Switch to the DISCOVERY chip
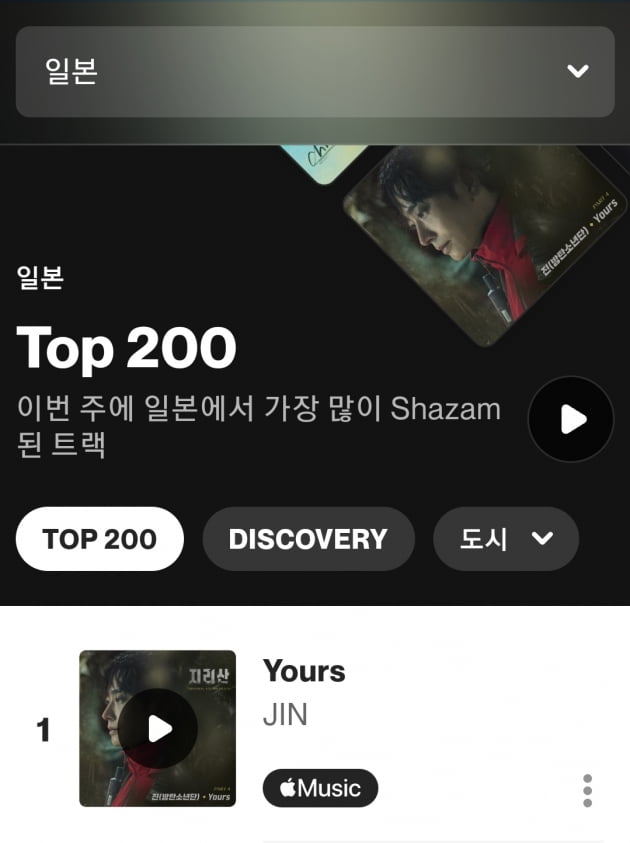 pos(308,539)
